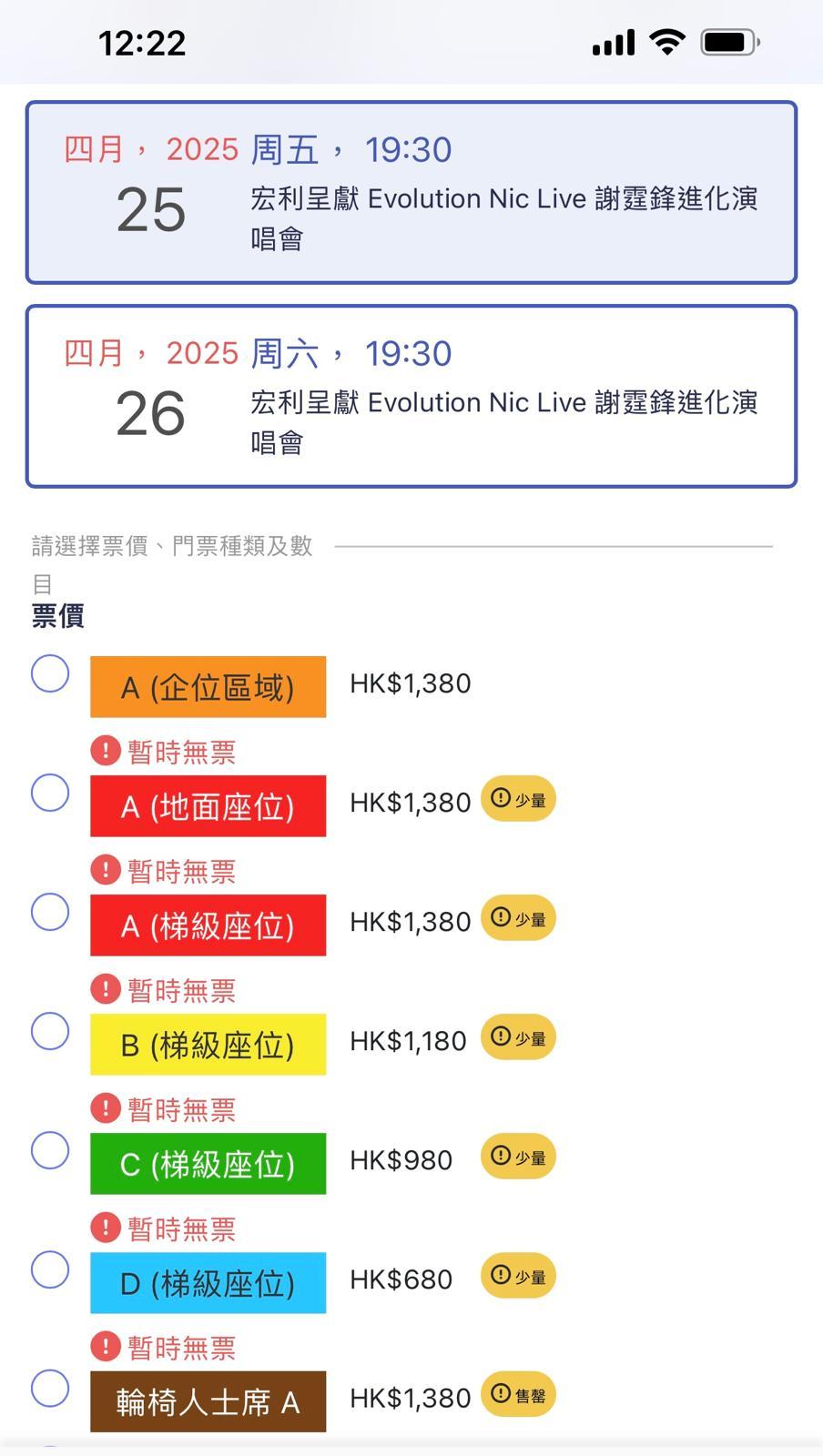The height and width of the screenshot is (1456, 823).
Task: Select the April 26 concert date card
Action: (411, 394)
